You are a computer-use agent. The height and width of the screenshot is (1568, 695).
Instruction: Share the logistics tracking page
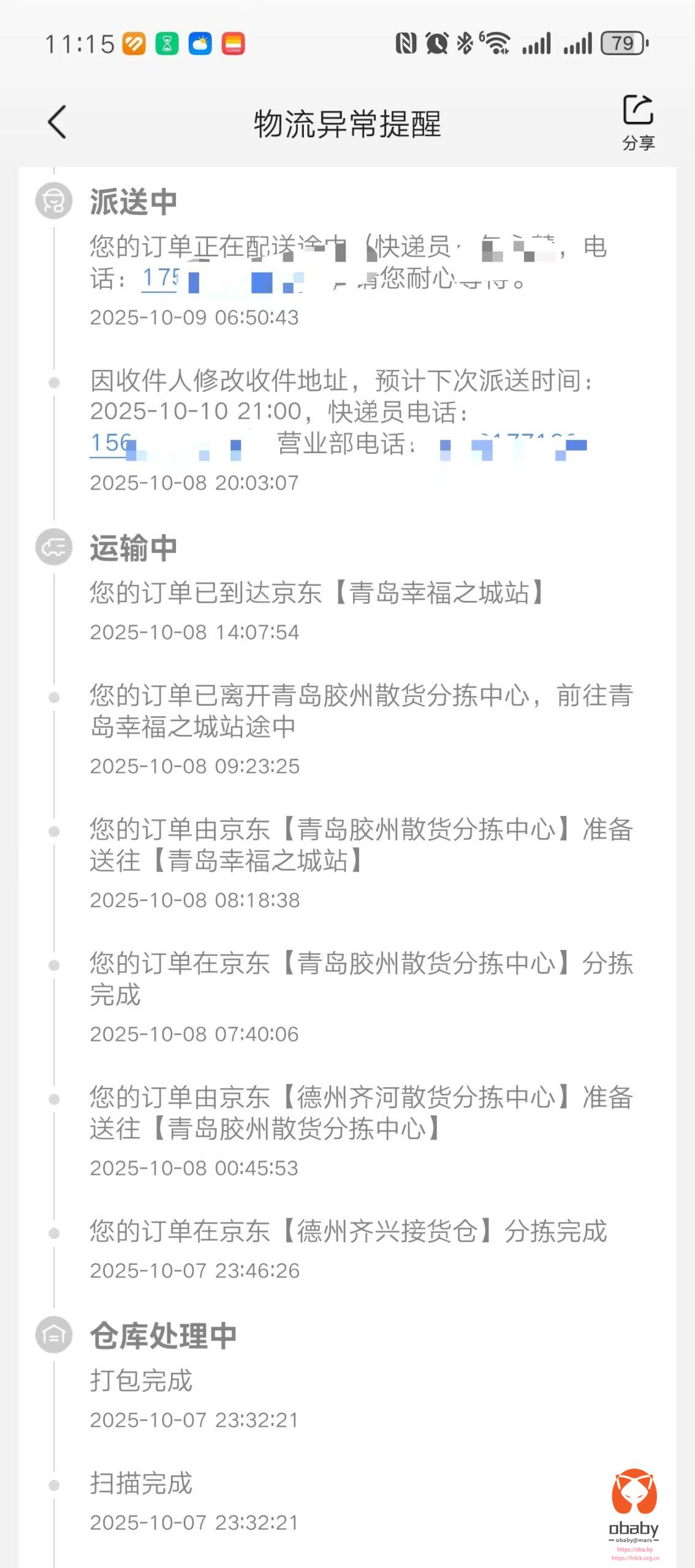point(638,121)
